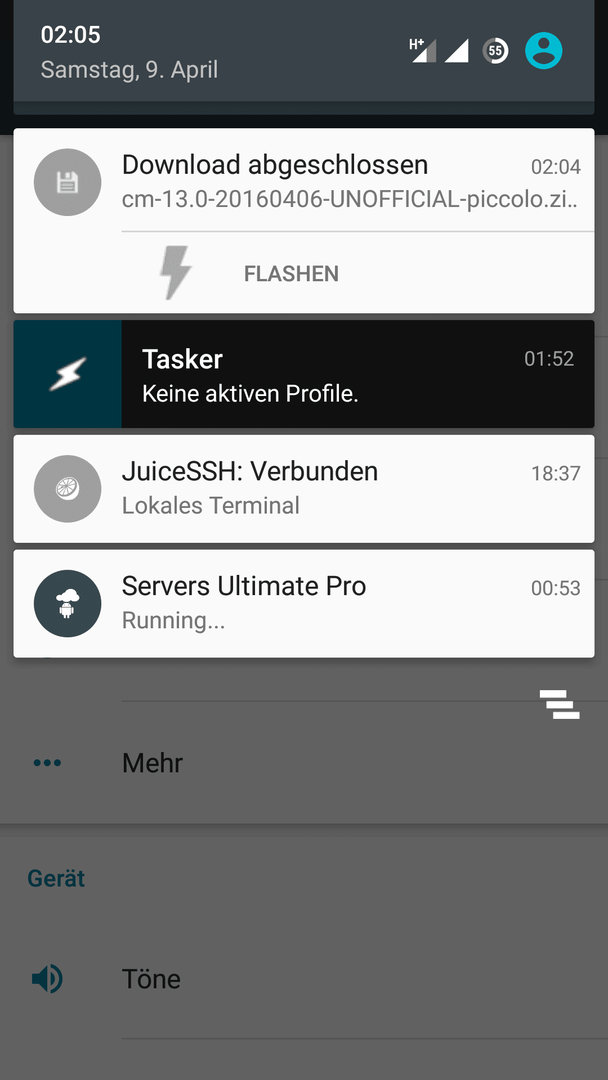Open the Download abgeschlossen notification
The height and width of the screenshot is (1080, 608).
[x=304, y=181]
